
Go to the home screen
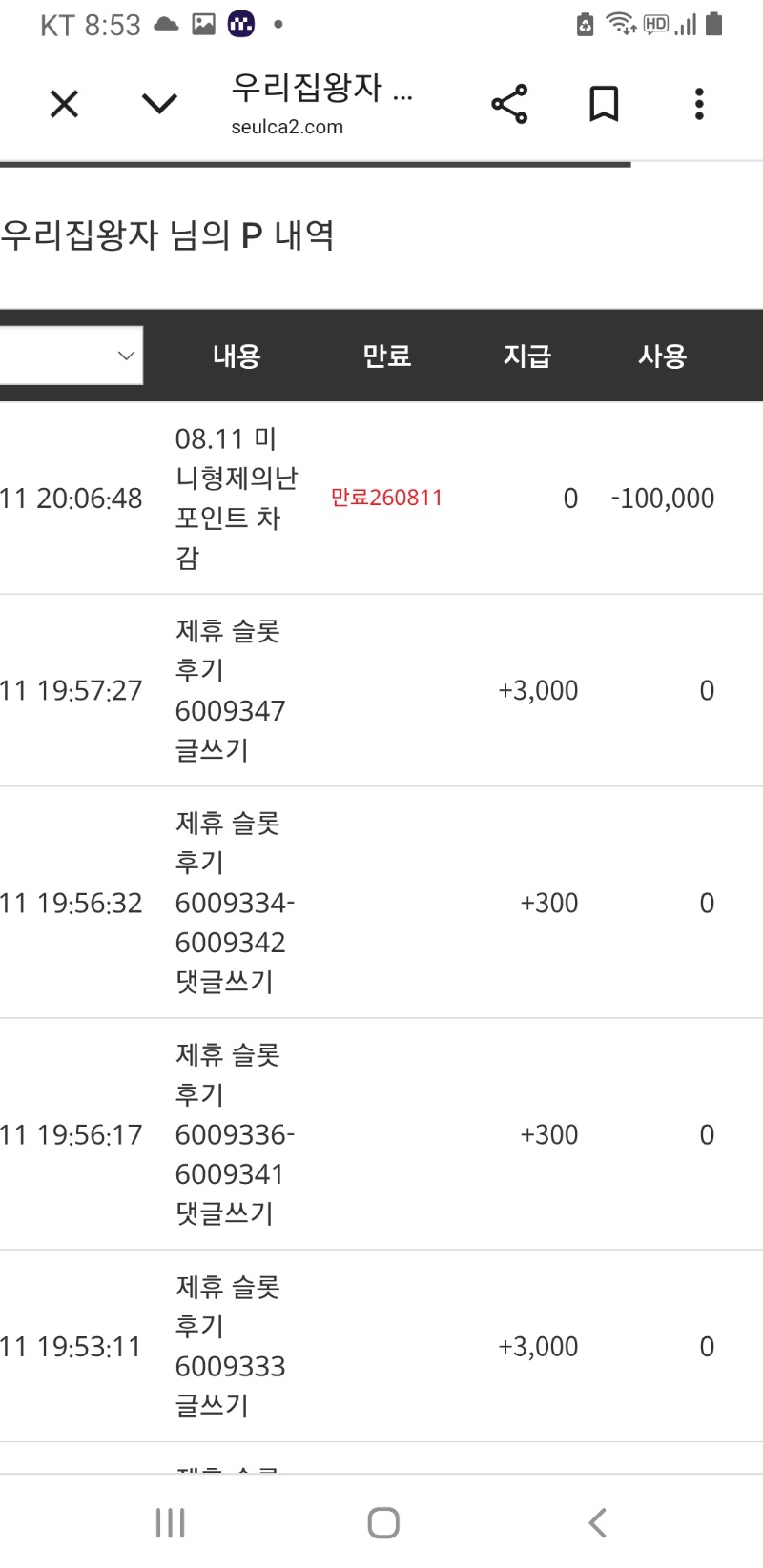[x=383, y=1522]
